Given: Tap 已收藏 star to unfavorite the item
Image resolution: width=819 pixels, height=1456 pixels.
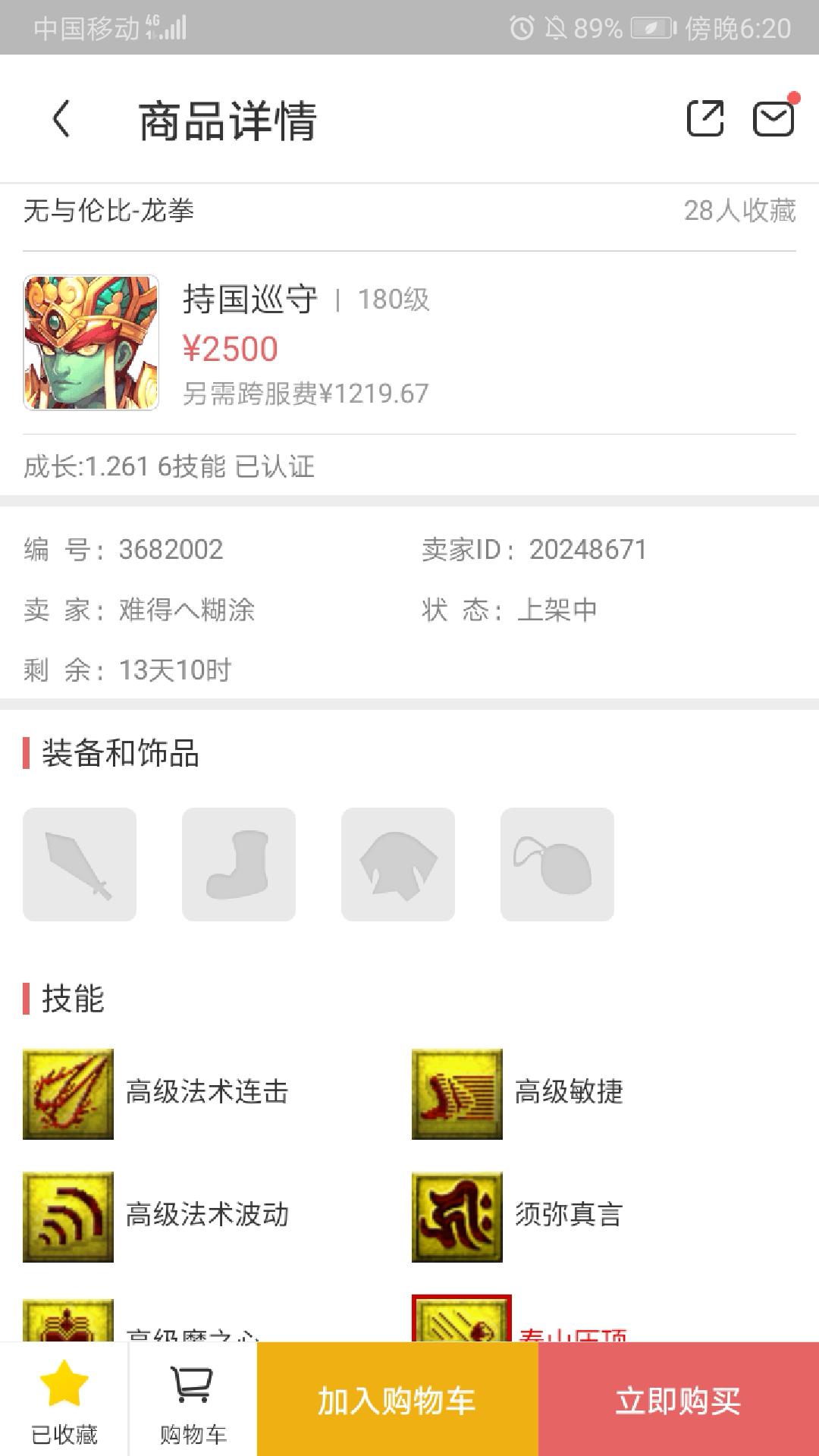Looking at the screenshot, I should point(64,1401).
